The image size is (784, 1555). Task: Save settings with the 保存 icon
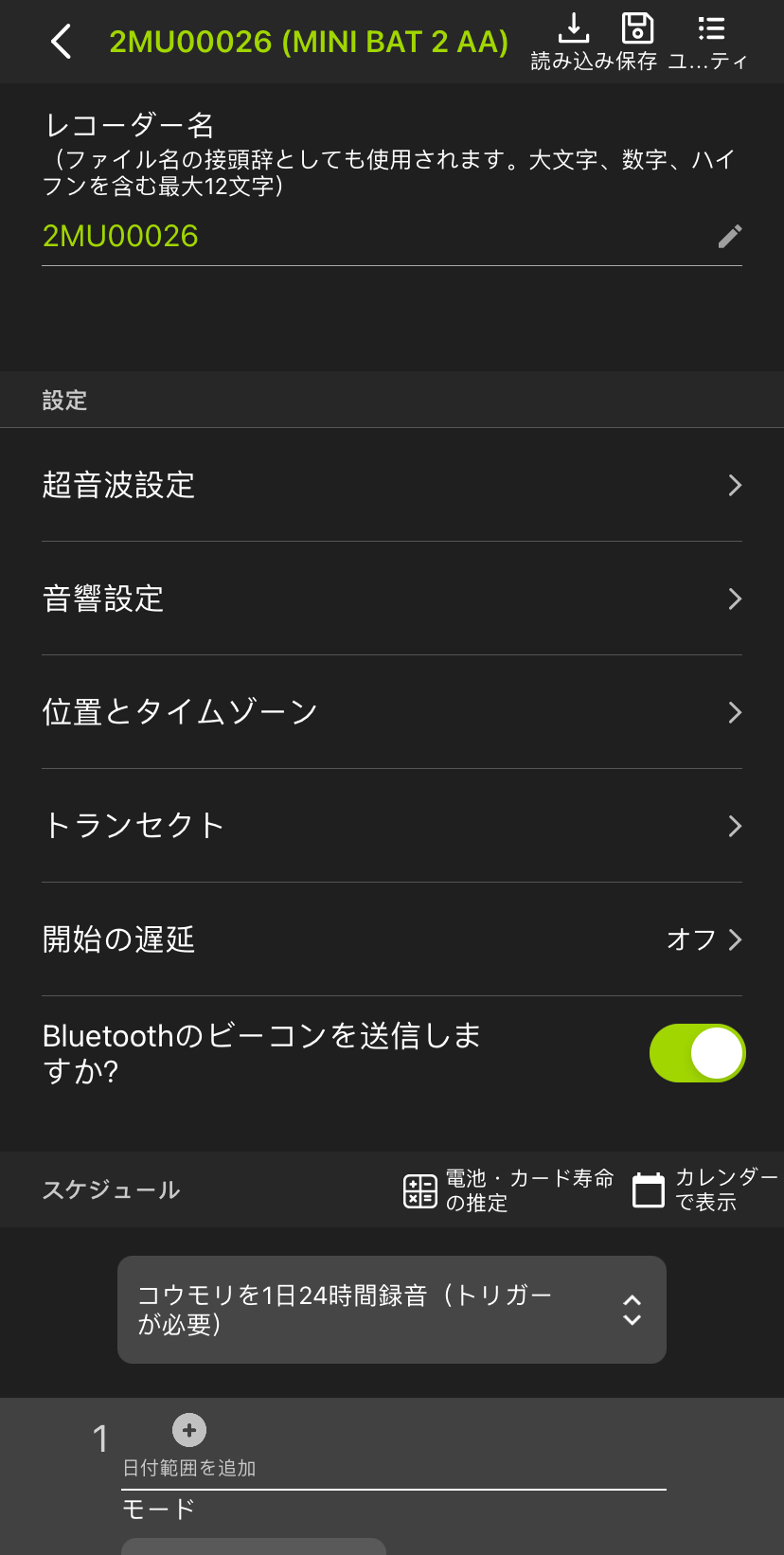639,29
